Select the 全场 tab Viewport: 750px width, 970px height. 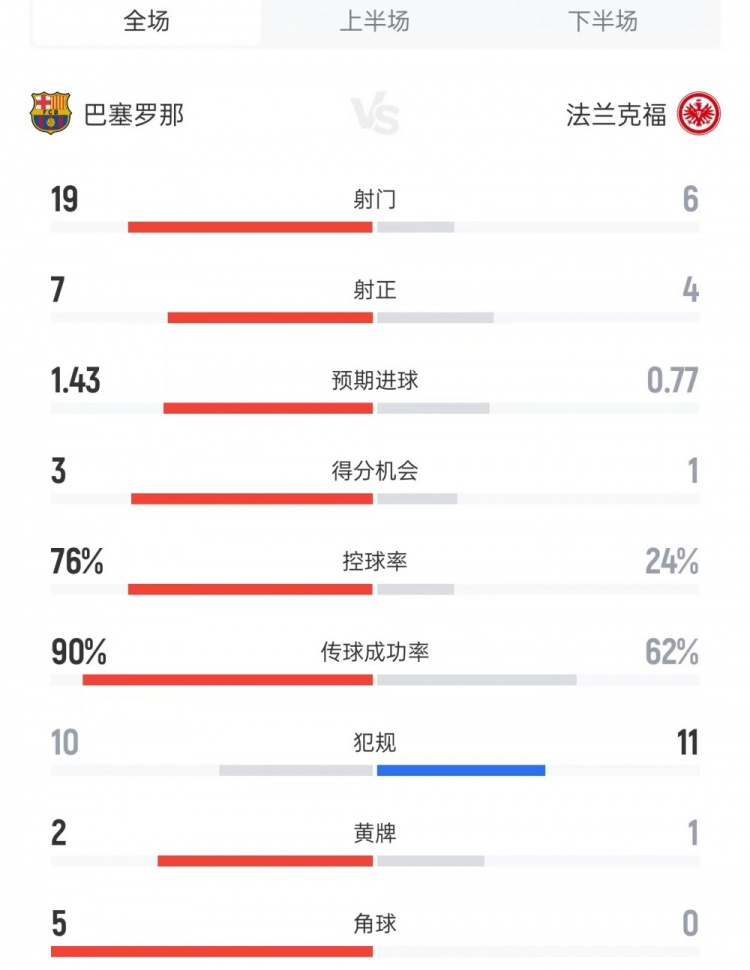tap(146, 21)
